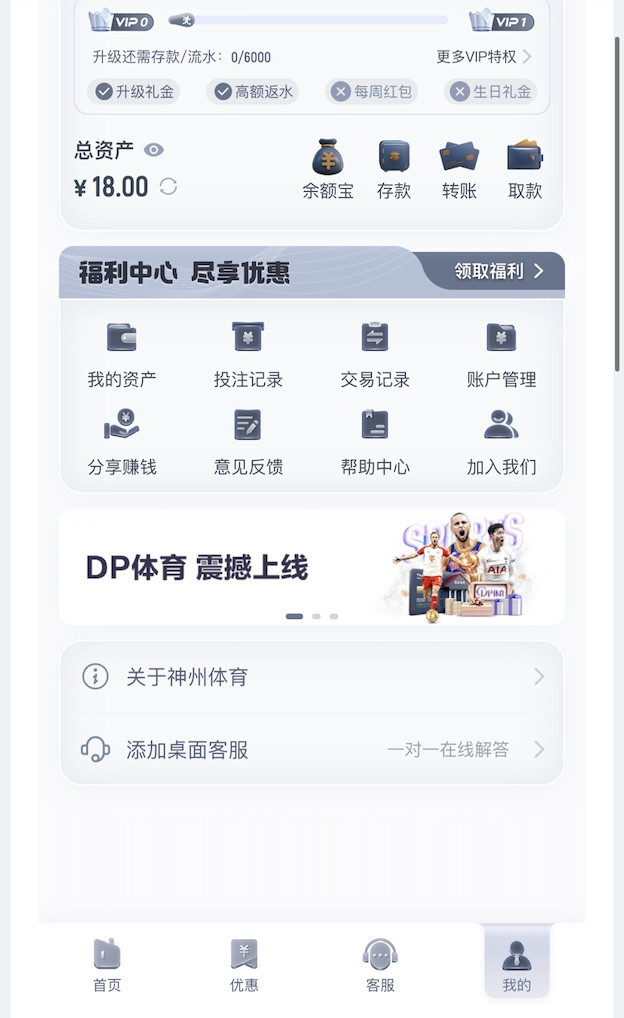Open 帮助中心

[375, 441]
